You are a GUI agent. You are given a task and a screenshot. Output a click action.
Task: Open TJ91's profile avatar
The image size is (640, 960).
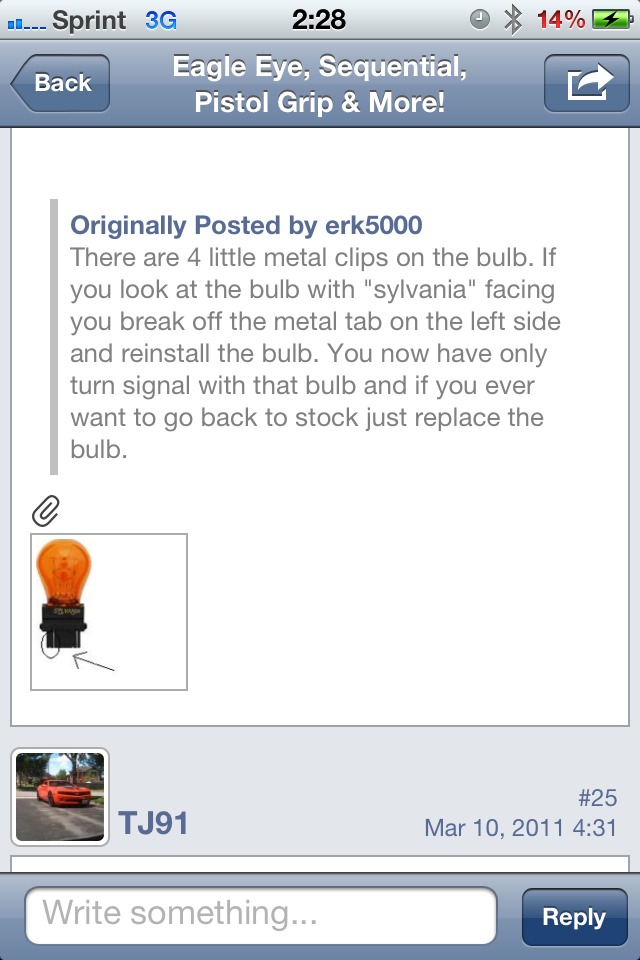(x=60, y=797)
